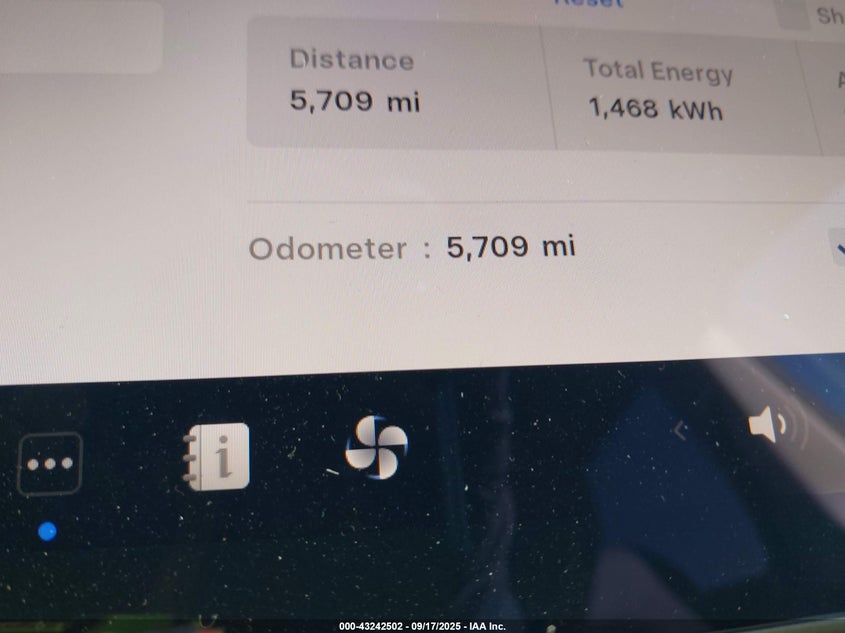Open the owner's manual app

click(x=217, y=457)
